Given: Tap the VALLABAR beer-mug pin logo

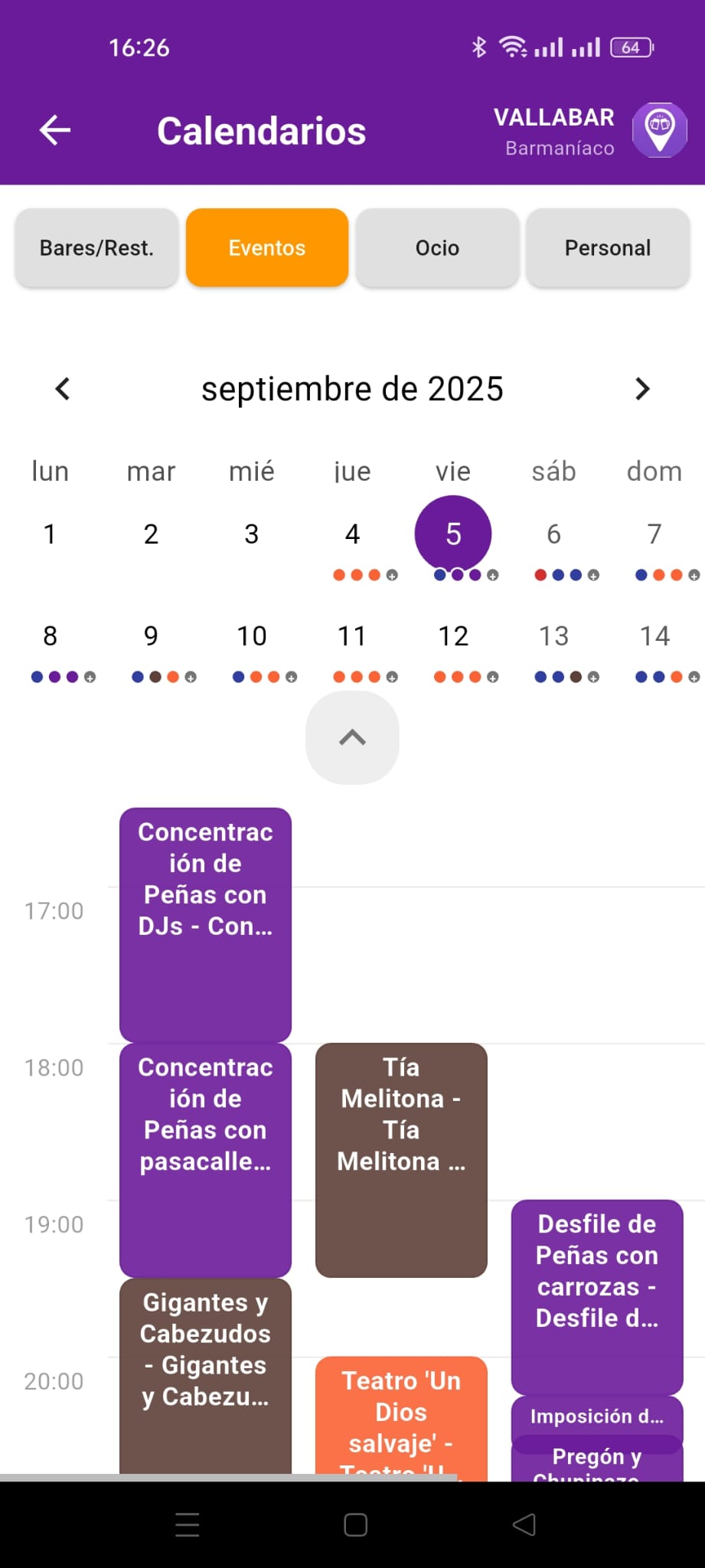Looking at the screenshot, I should (x=659, y=130).
